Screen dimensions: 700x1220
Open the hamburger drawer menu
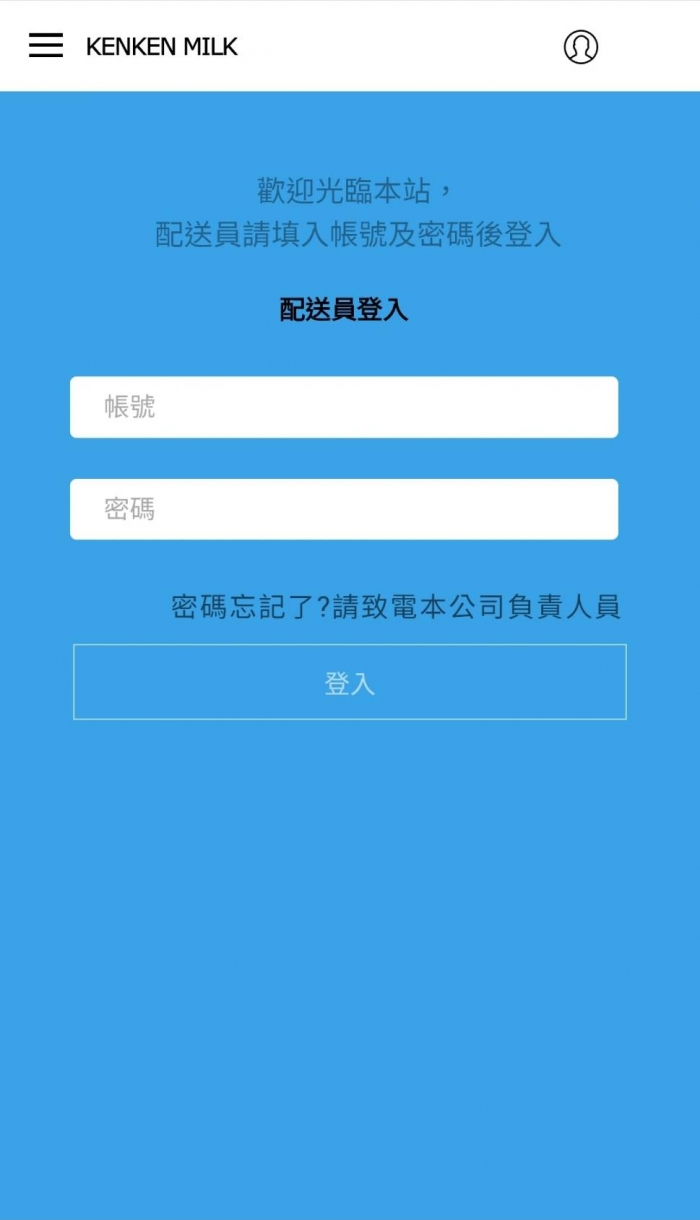(46, 46)
